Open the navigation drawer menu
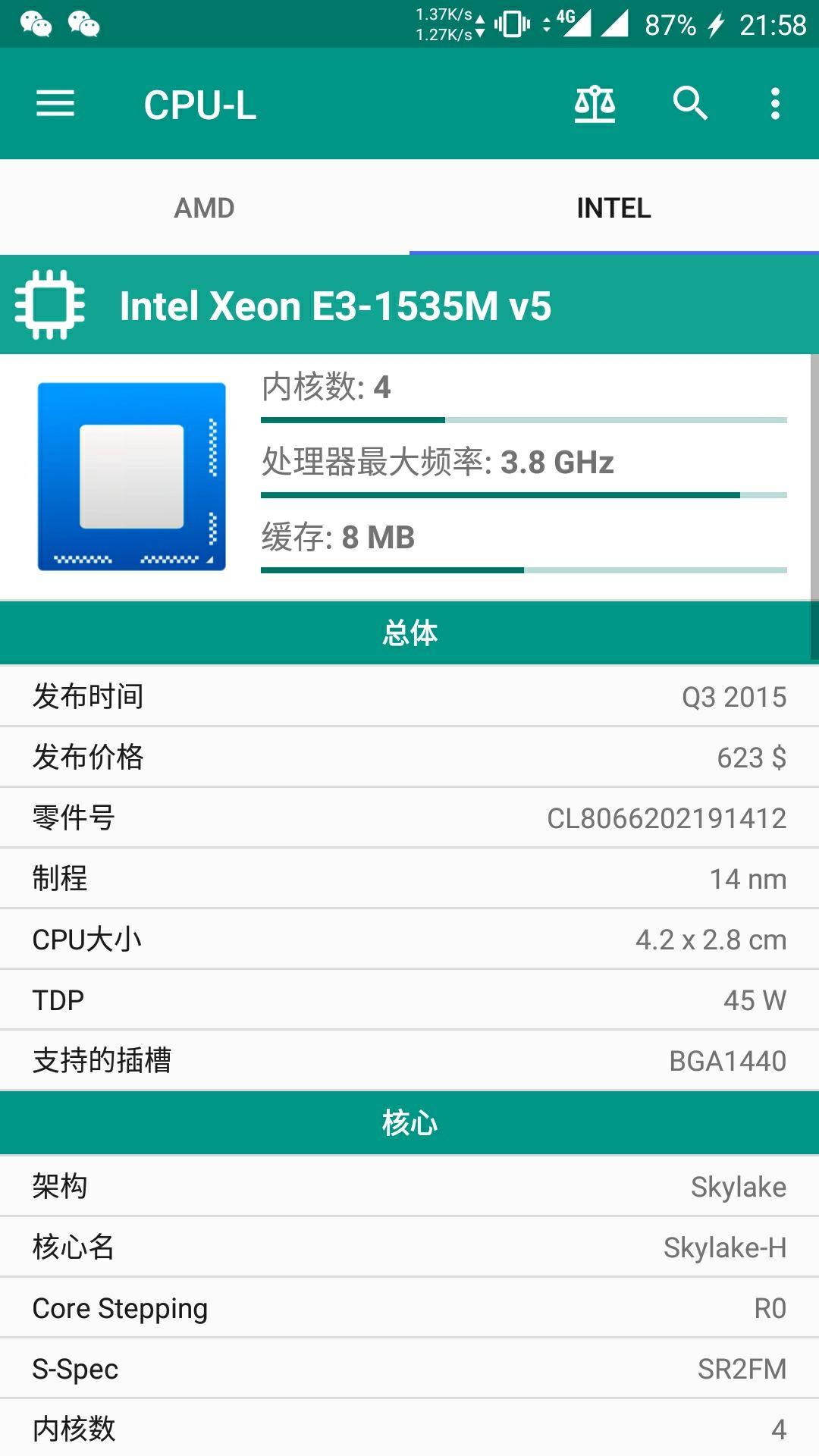The height and width of the screenshot is (1456, 819). [55, 106]
